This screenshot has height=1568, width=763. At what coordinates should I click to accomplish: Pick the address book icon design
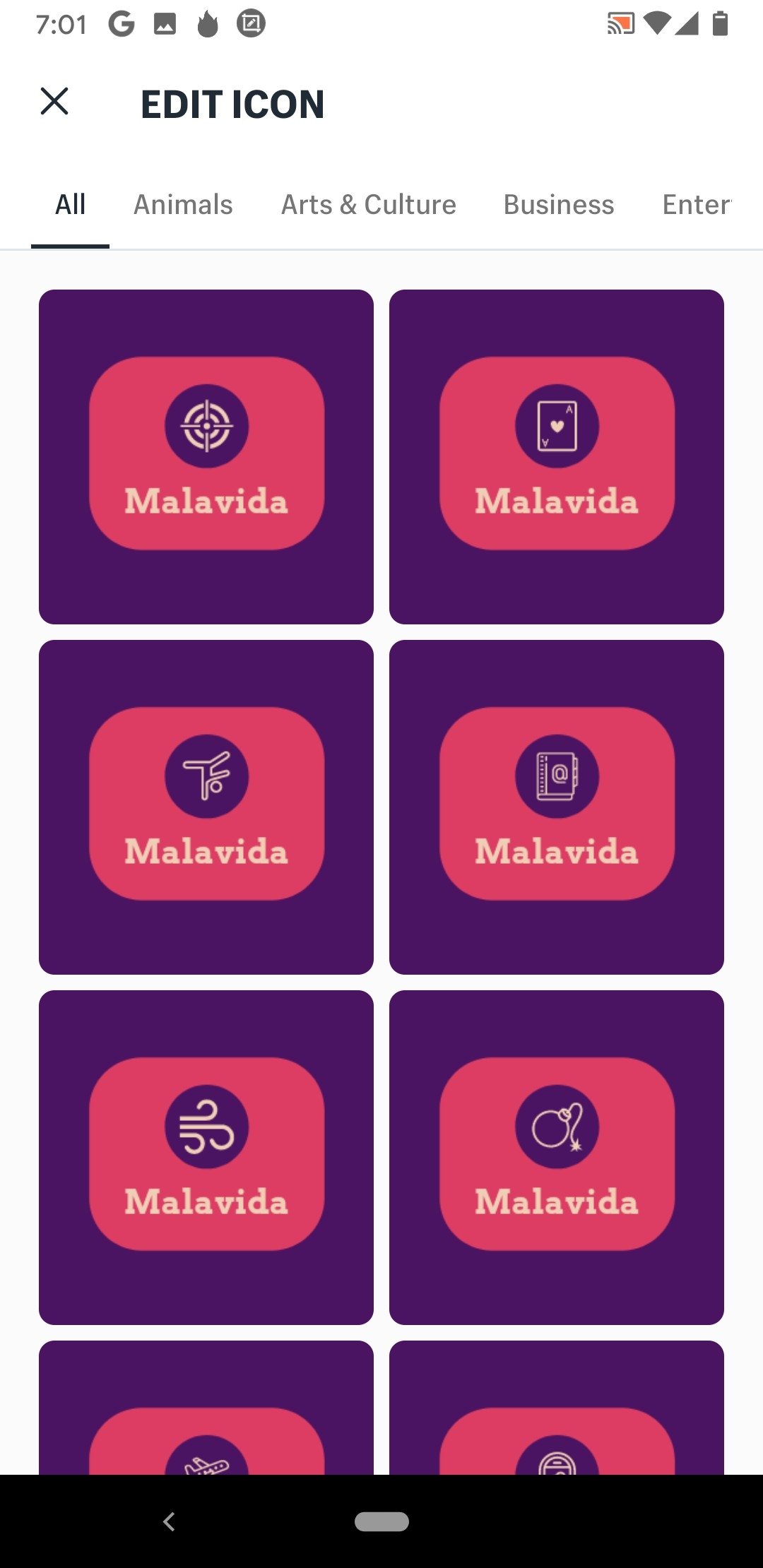[557, 807]
